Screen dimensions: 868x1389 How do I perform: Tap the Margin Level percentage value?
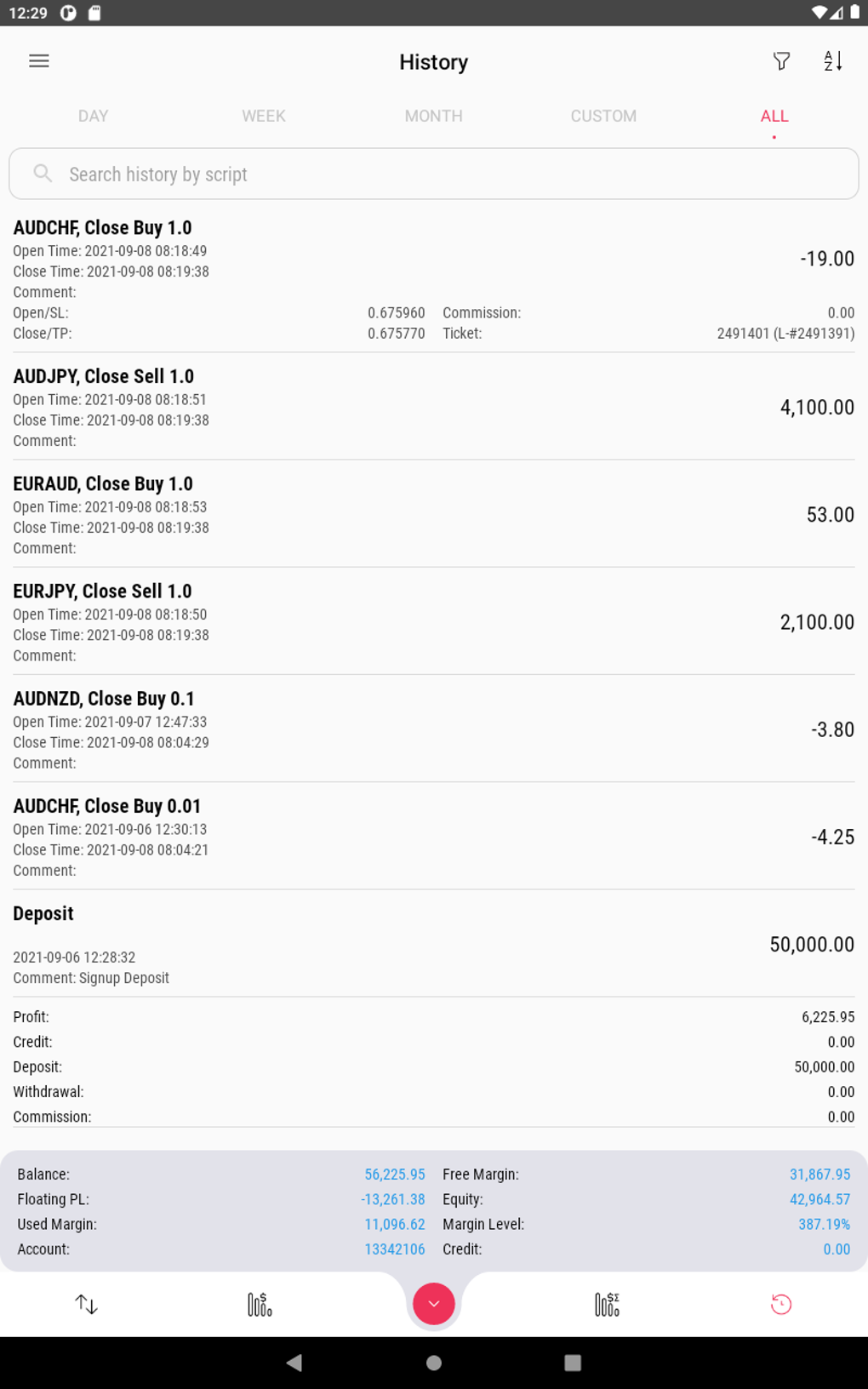click(x=823, y=1224)
